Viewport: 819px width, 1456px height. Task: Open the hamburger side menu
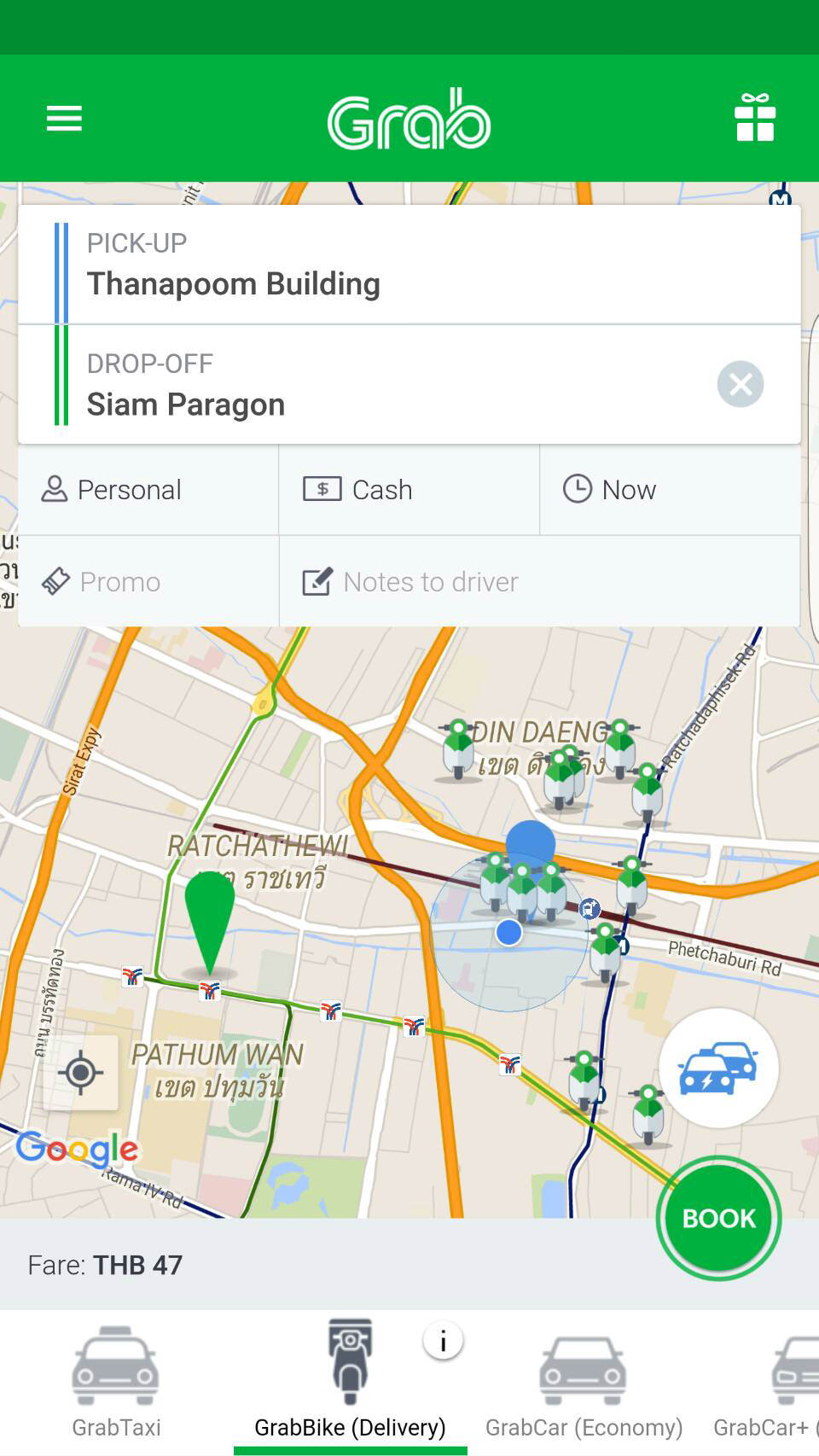(x=64, y=119)
